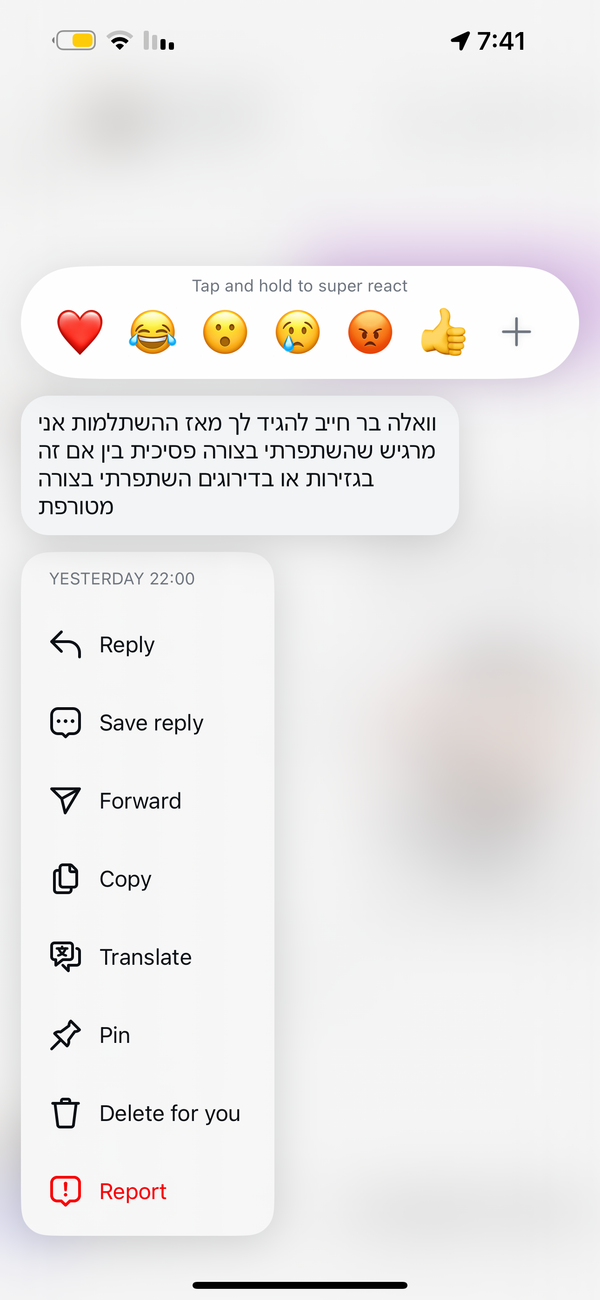Reply to this message

click(126, 645)
